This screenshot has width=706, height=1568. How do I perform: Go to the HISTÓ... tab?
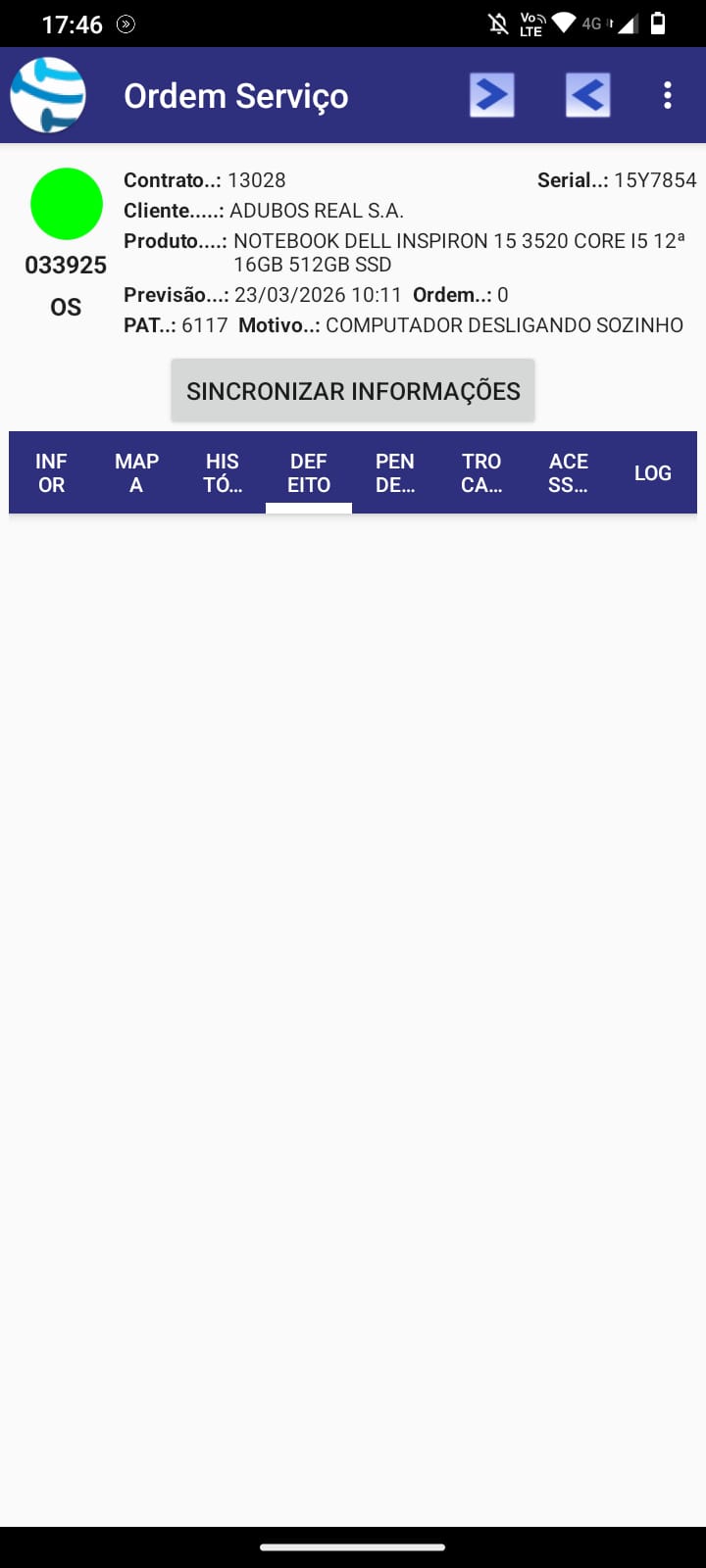(x=223, y=472)
